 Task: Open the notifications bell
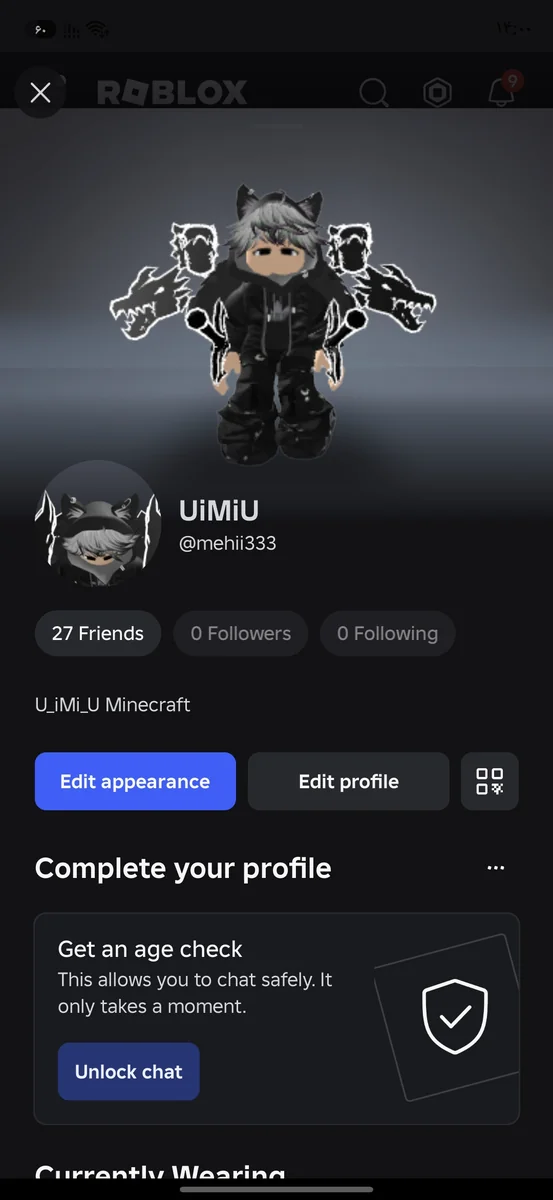tap(502, 91)
